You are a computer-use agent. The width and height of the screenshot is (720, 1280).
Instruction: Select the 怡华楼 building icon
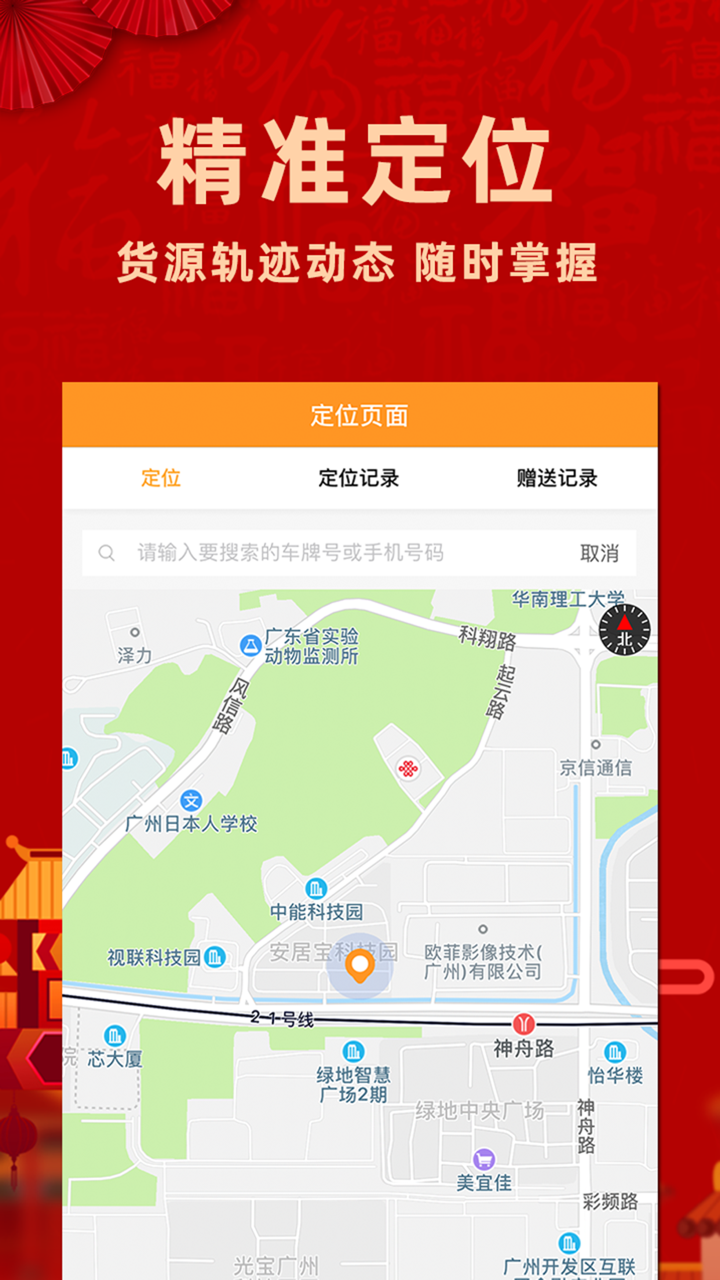coord(614,1051)
